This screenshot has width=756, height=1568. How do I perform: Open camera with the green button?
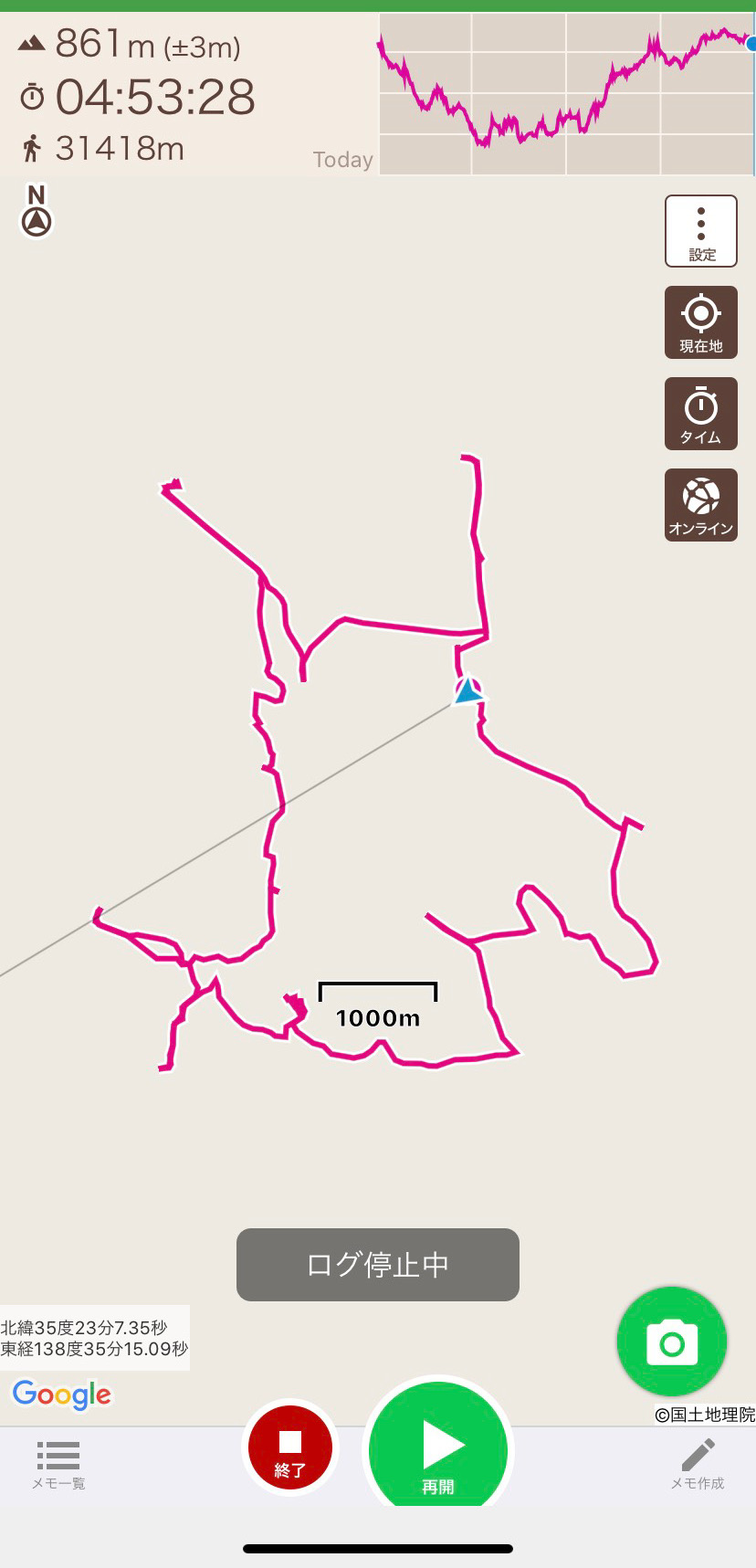672,1342
